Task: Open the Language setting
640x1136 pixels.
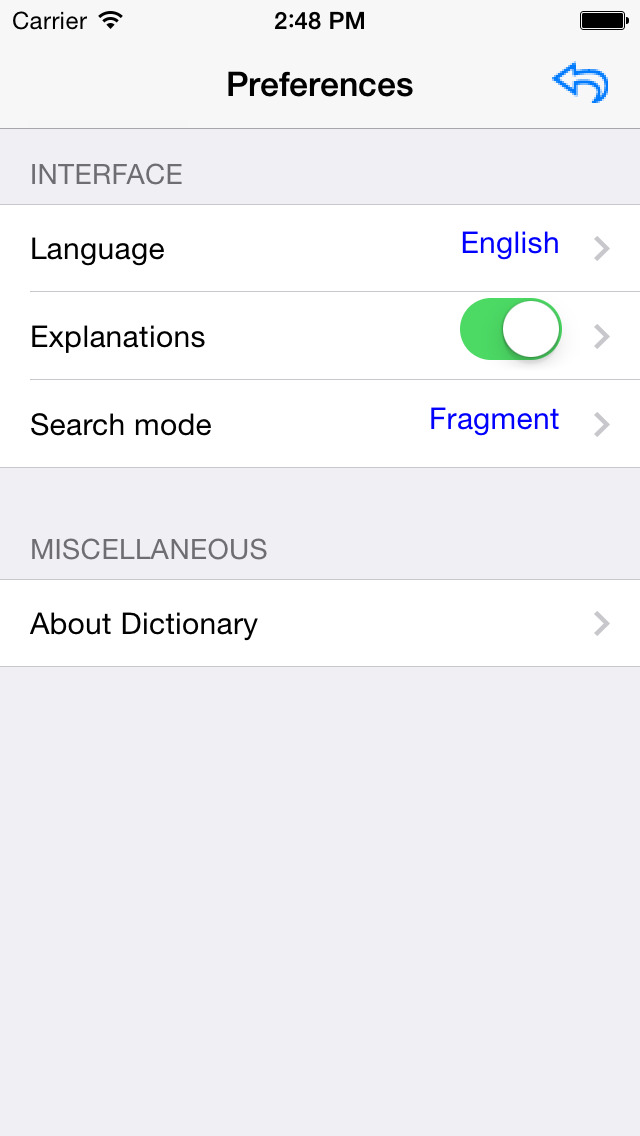Action: click(320, 248)
